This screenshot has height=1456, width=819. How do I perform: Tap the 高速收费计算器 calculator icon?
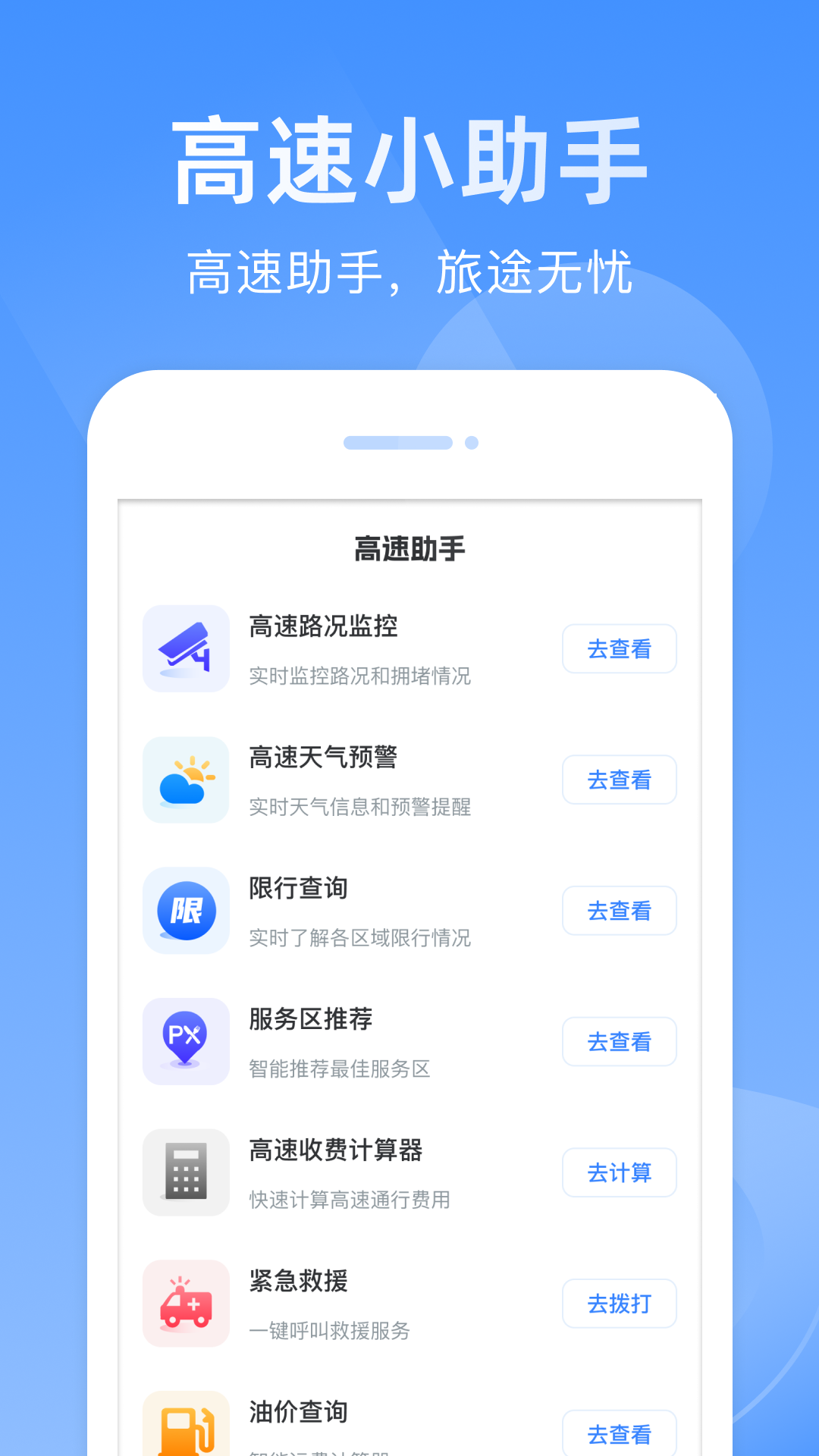[186, 1173]
